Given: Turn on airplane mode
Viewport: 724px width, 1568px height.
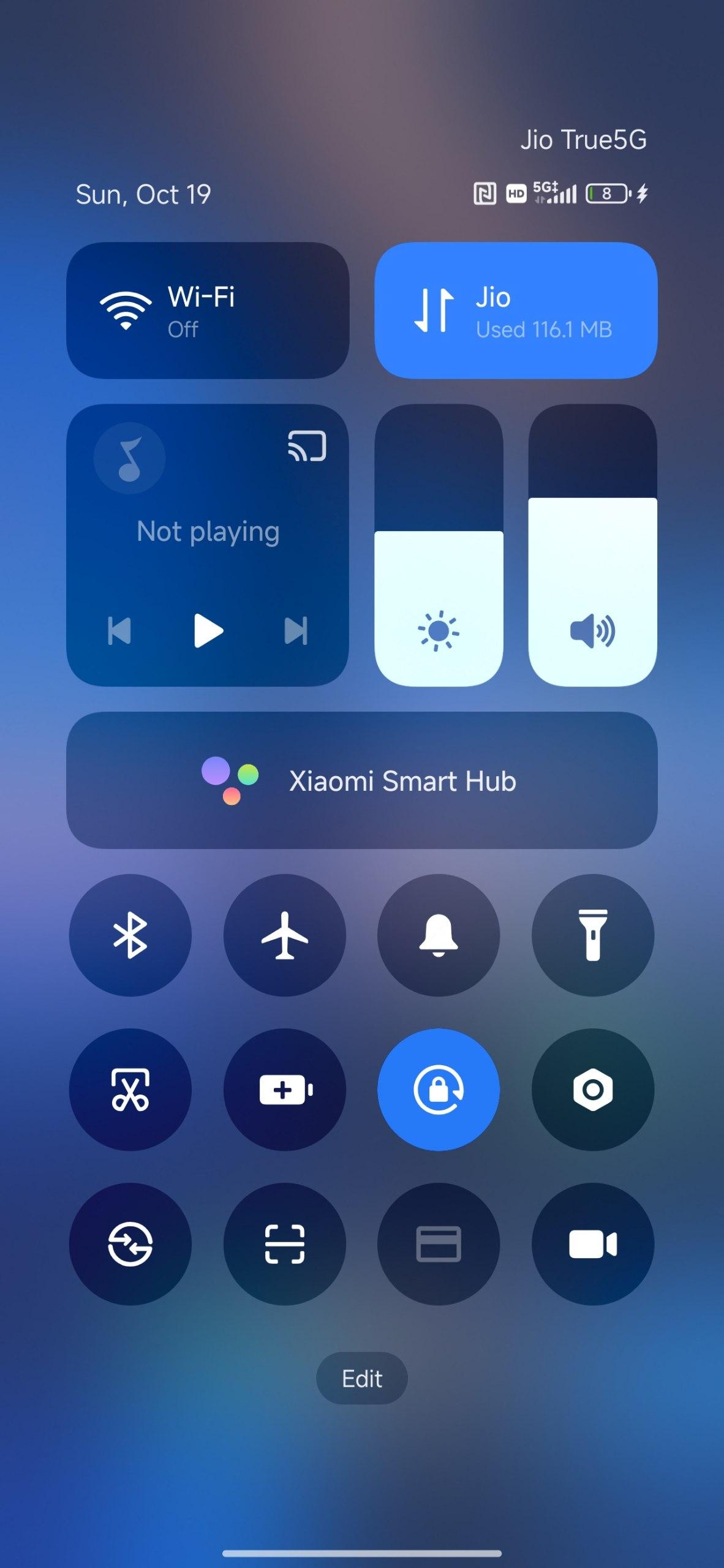Looking at the screenshot, I should click(x=284, y=935).
